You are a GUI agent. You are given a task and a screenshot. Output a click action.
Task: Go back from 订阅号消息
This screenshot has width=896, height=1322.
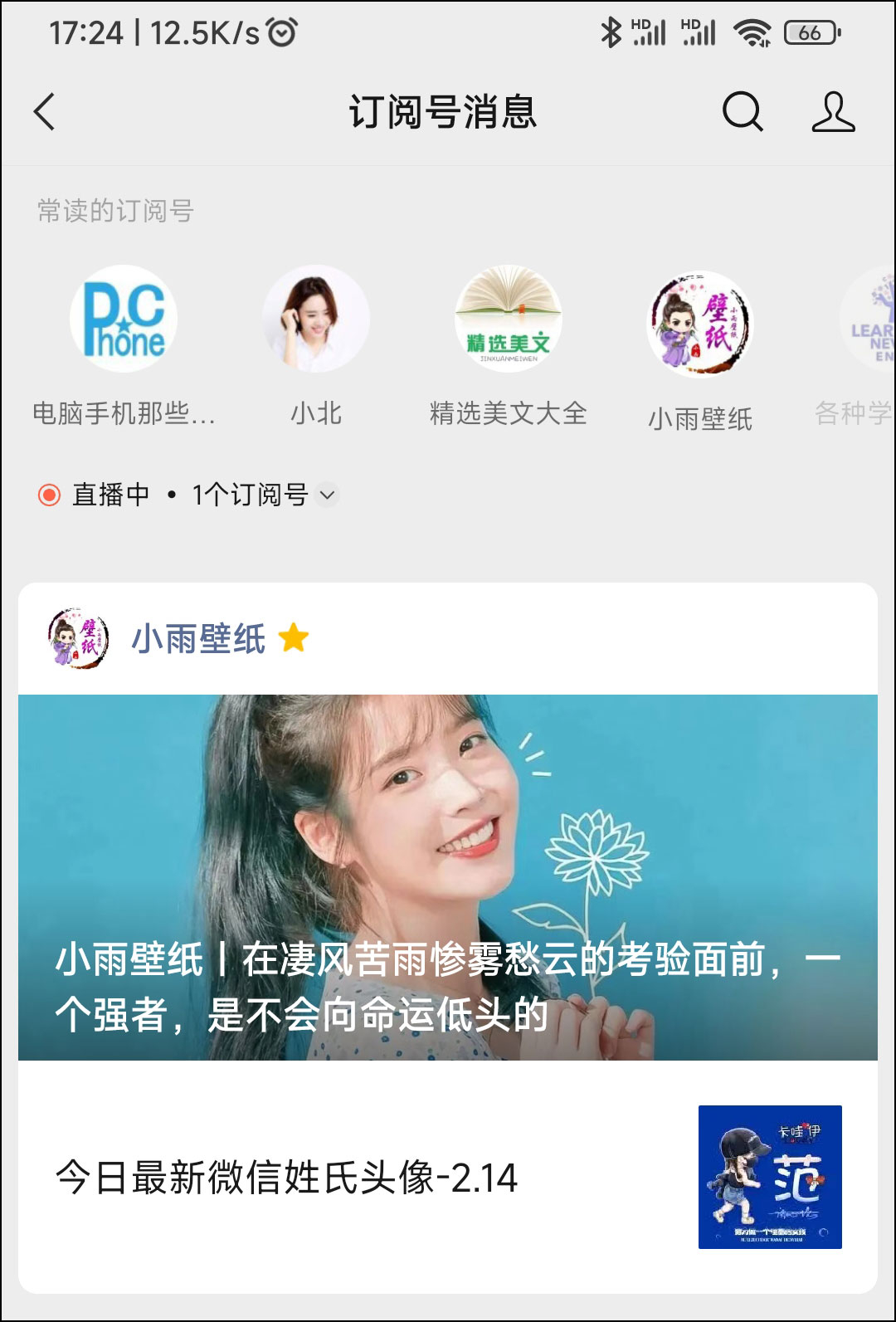[x=45, y=112]
